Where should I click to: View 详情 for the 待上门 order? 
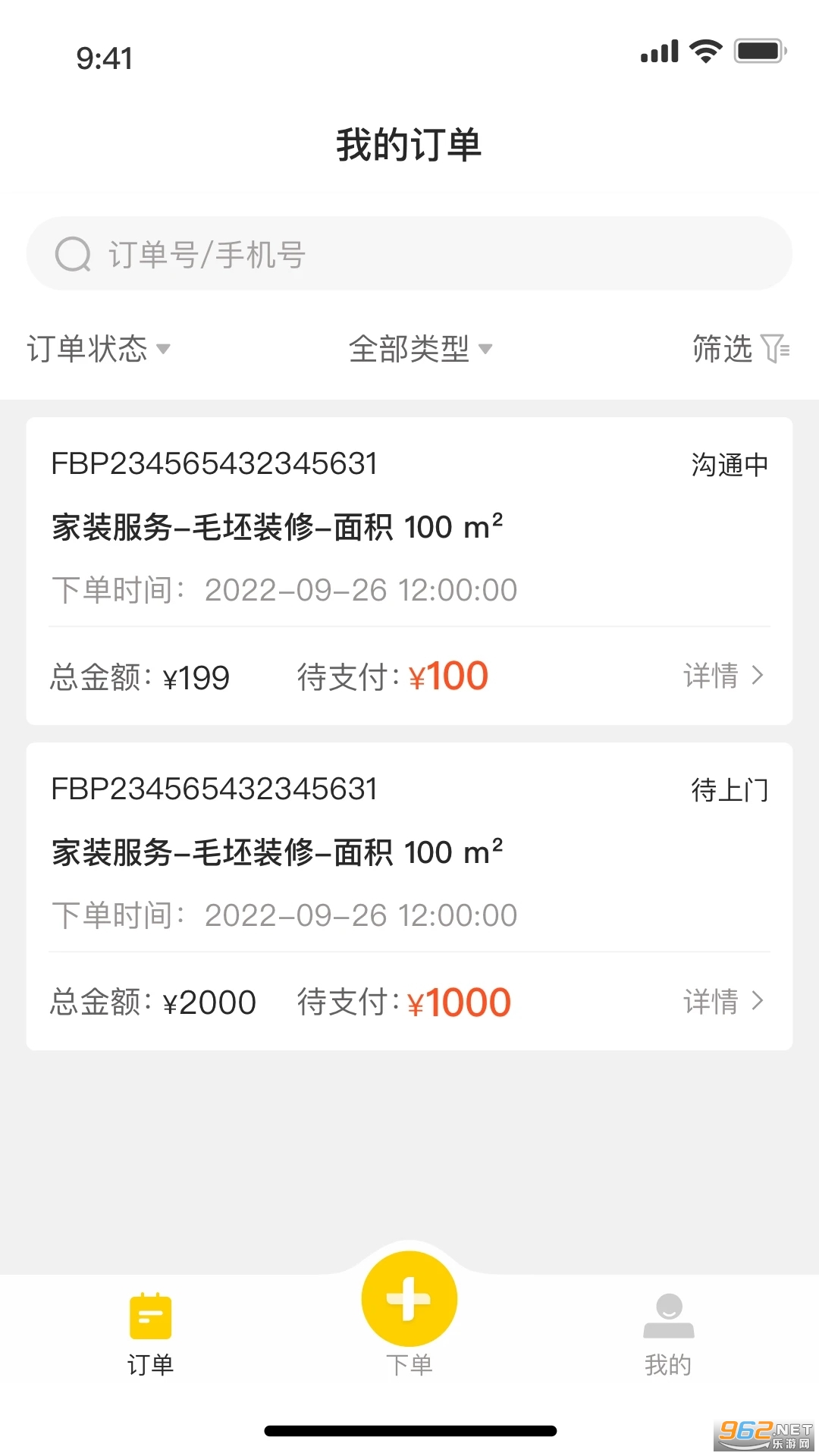coord(723,1001)
